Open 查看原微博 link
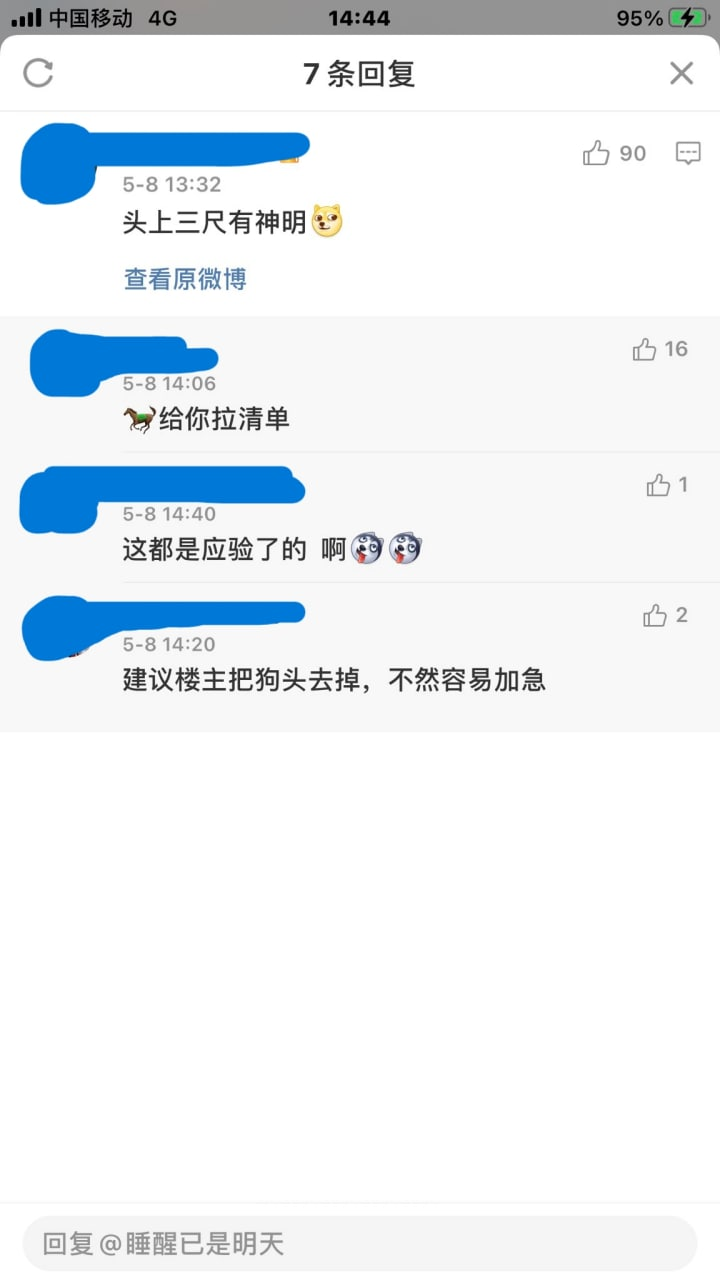This screenshot has width=720, height=1280. (185, 279)
